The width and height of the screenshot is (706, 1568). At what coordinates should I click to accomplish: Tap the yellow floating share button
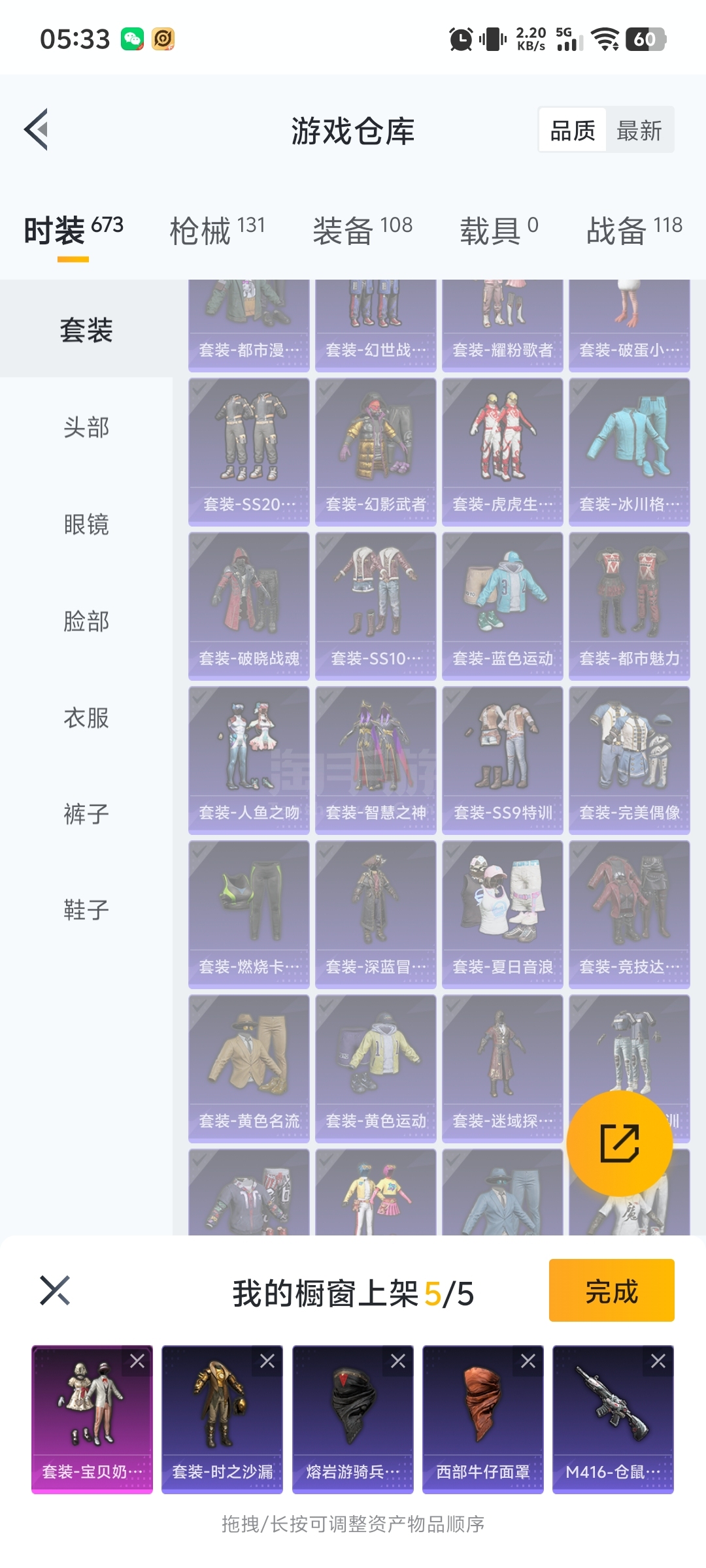[619, 1143]
